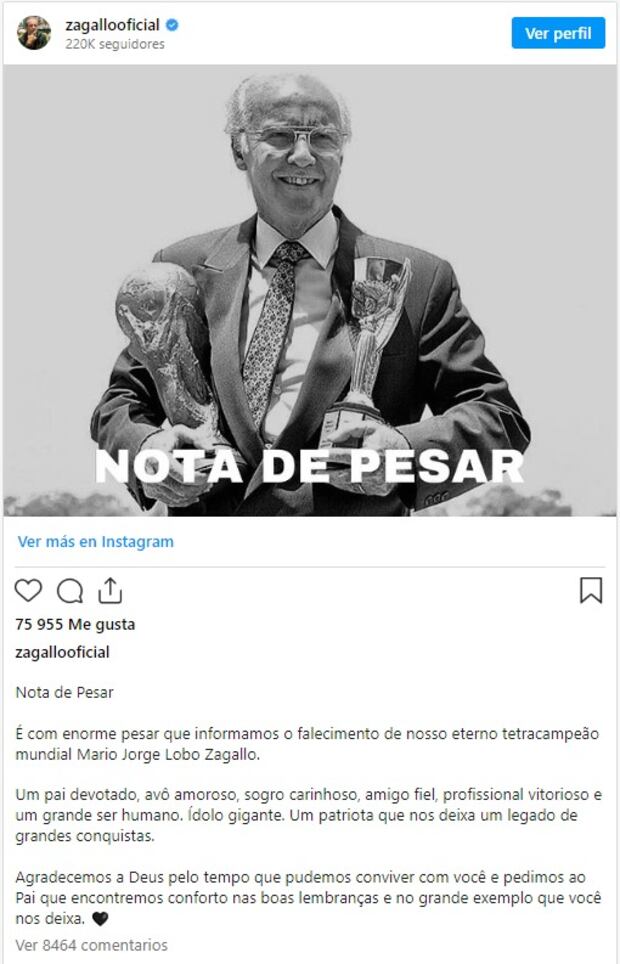Follow the Ver más en Instagram link
The image size is (620, 964).
coord(96,541)
